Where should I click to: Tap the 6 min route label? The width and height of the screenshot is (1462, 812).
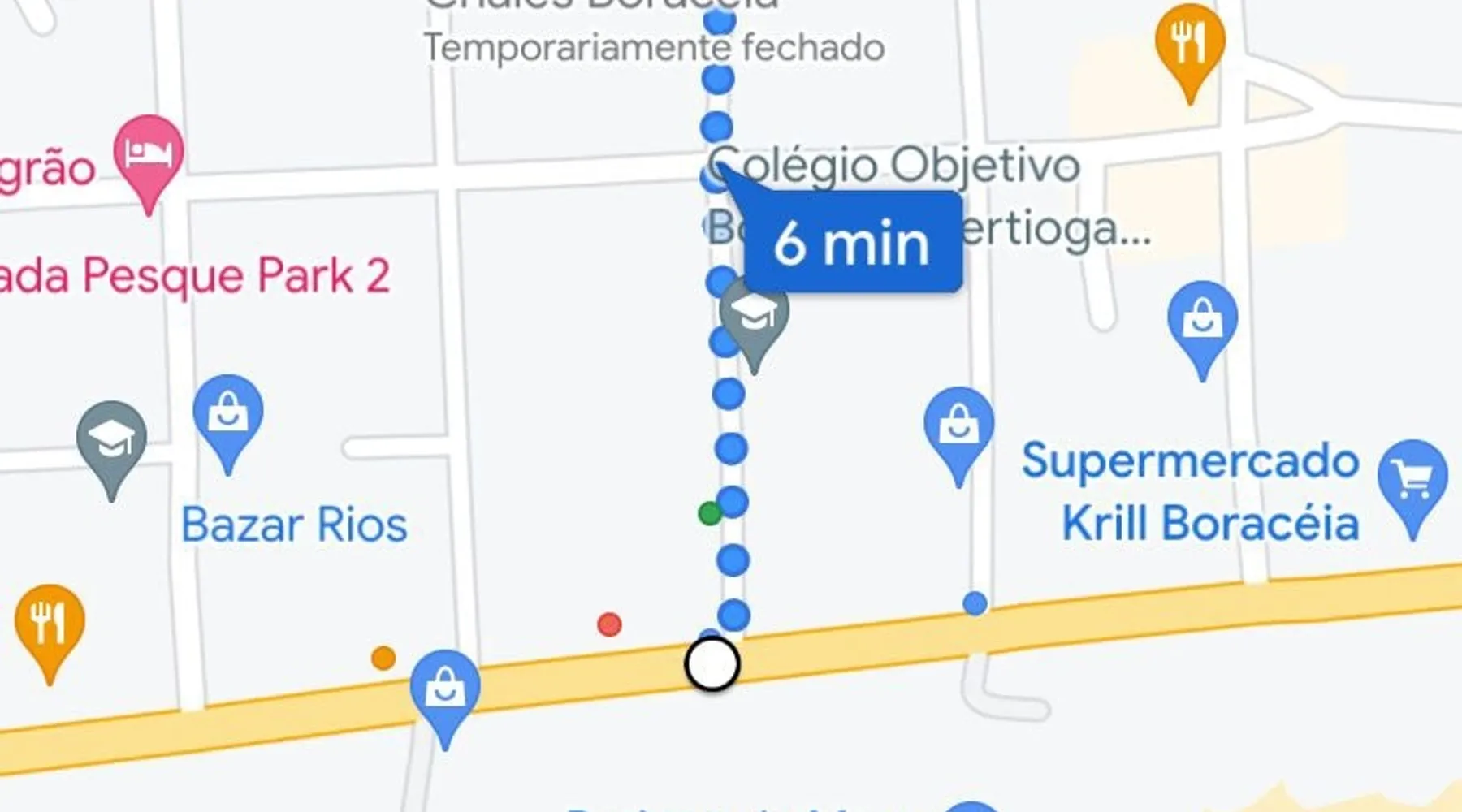tap(852, 243)
